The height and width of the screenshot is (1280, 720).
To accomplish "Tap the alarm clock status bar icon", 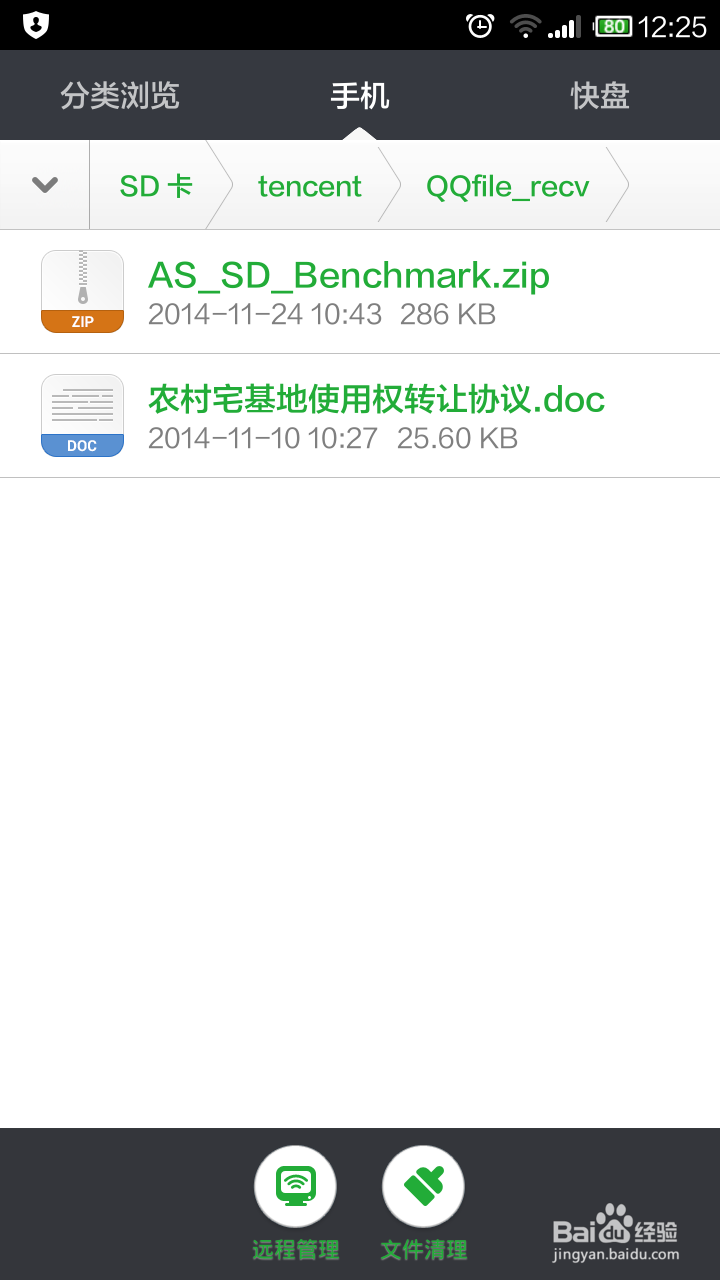I will (479, 27).
